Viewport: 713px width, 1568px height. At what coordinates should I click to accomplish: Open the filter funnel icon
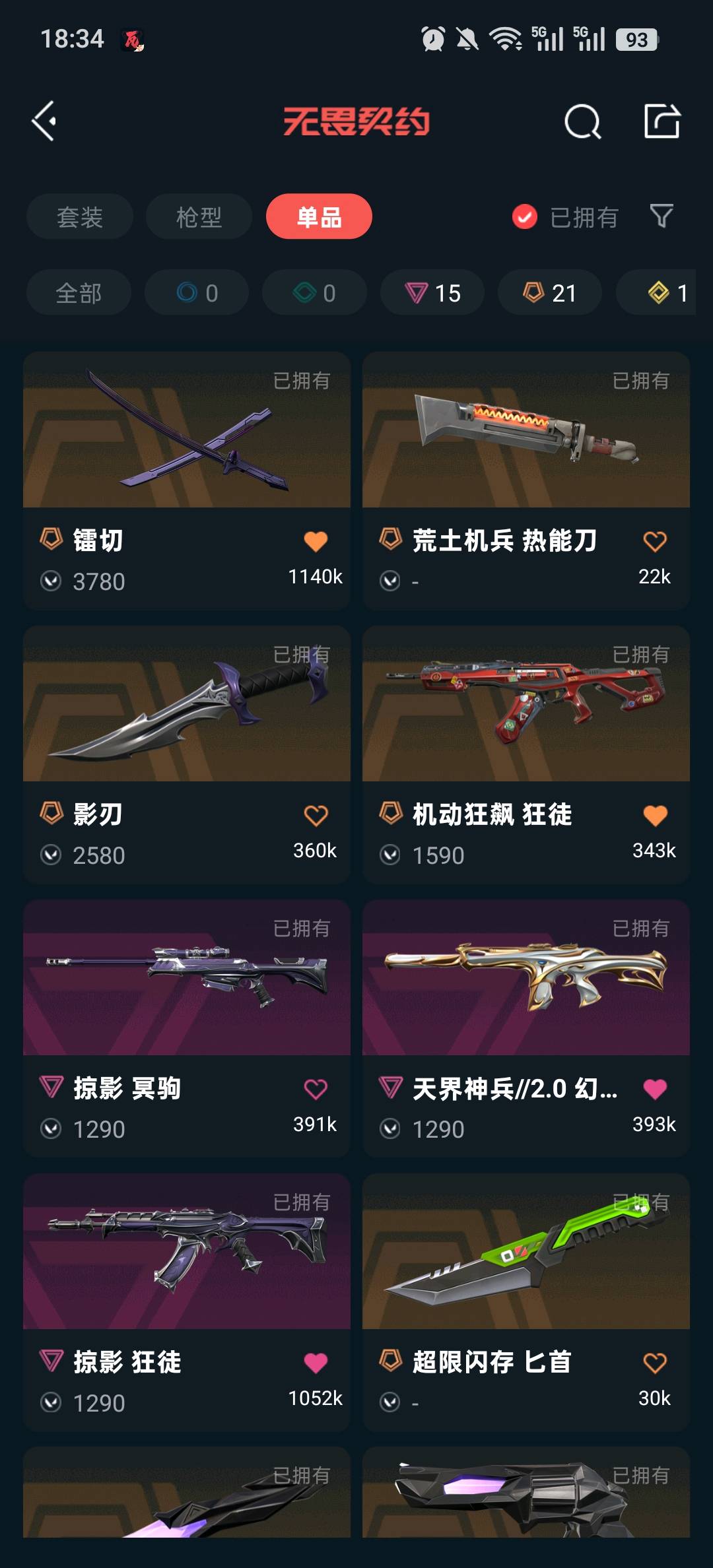coord(662,216)
